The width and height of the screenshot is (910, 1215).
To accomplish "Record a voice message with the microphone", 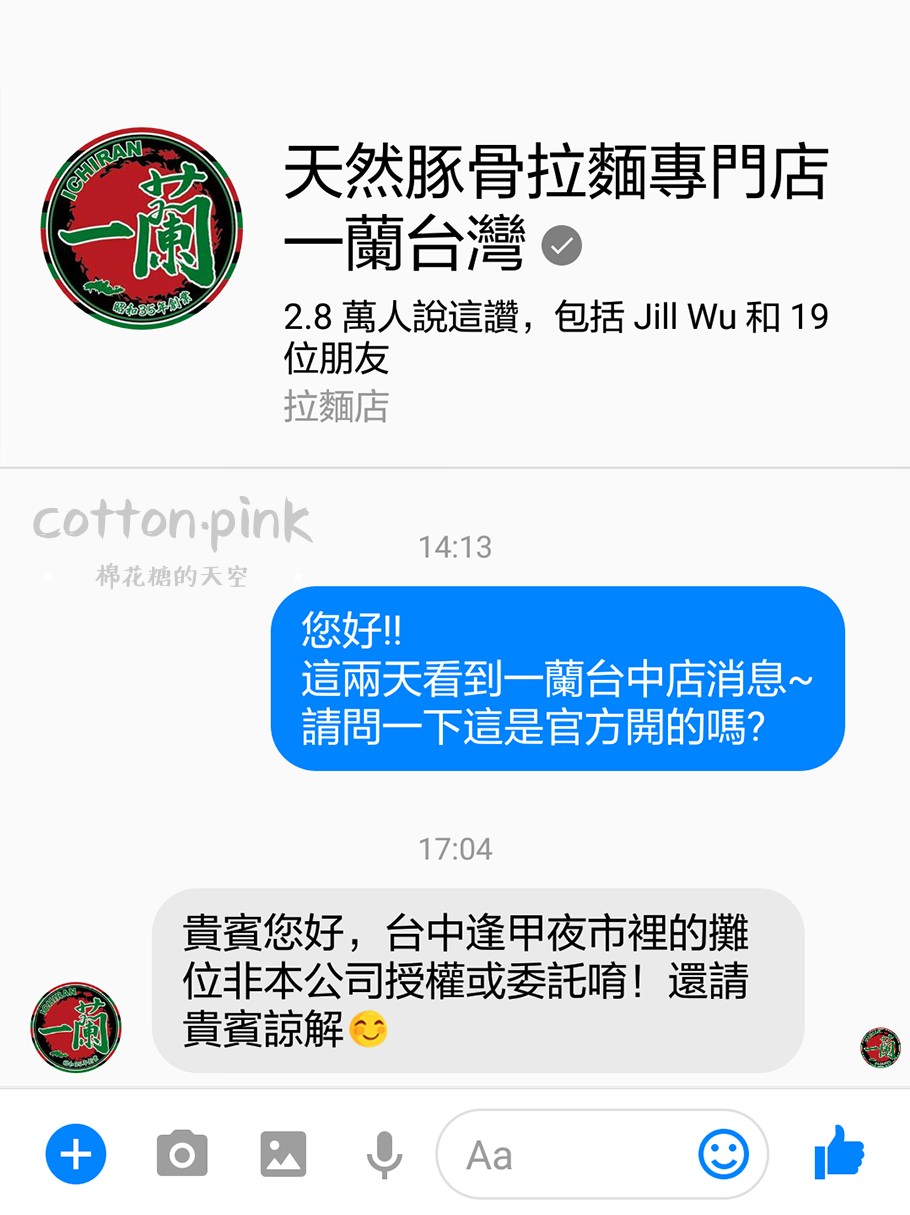I will (383, 1156).
